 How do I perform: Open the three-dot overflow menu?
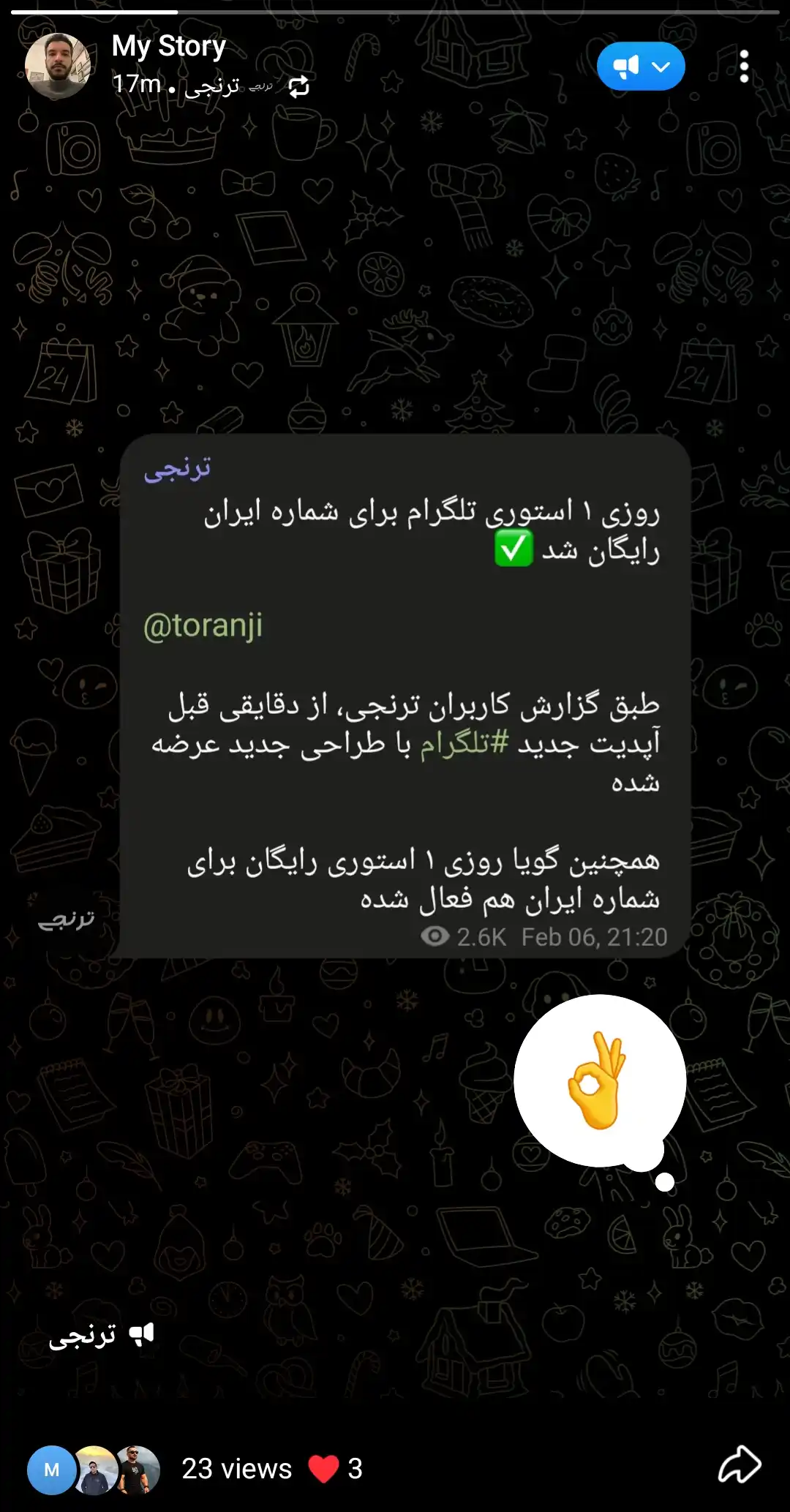coord(743,67)
